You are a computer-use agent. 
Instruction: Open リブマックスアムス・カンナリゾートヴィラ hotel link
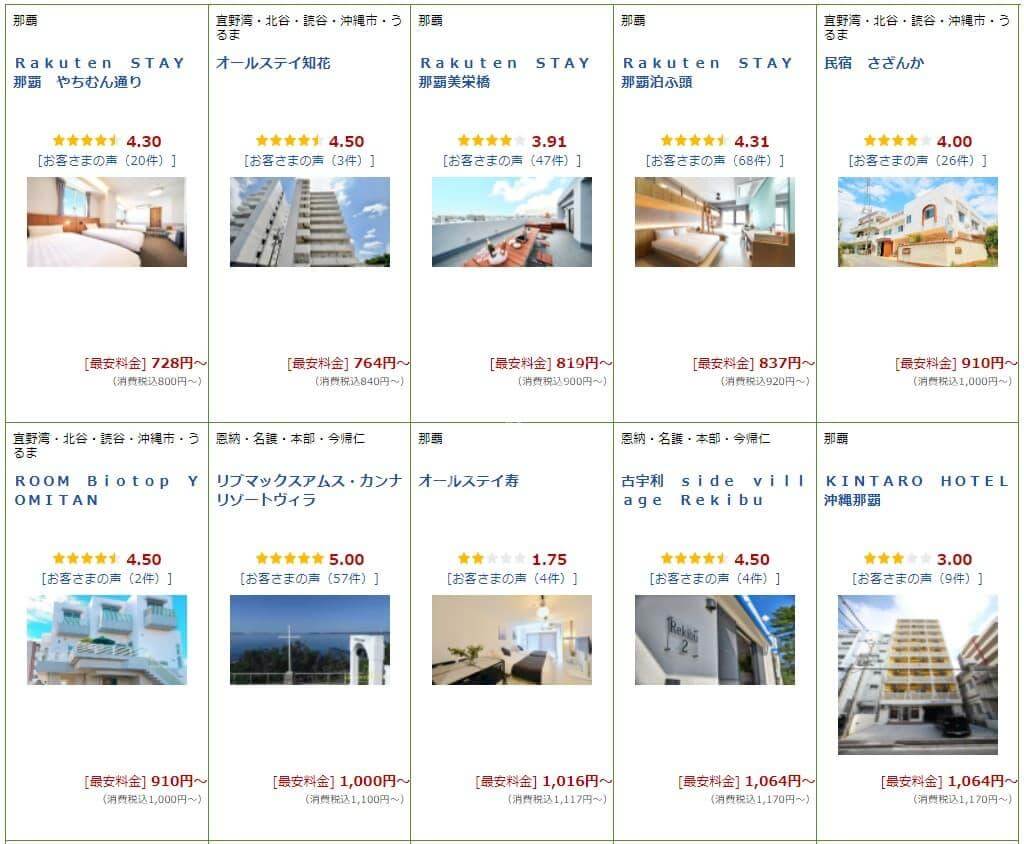tap(309, 490)
